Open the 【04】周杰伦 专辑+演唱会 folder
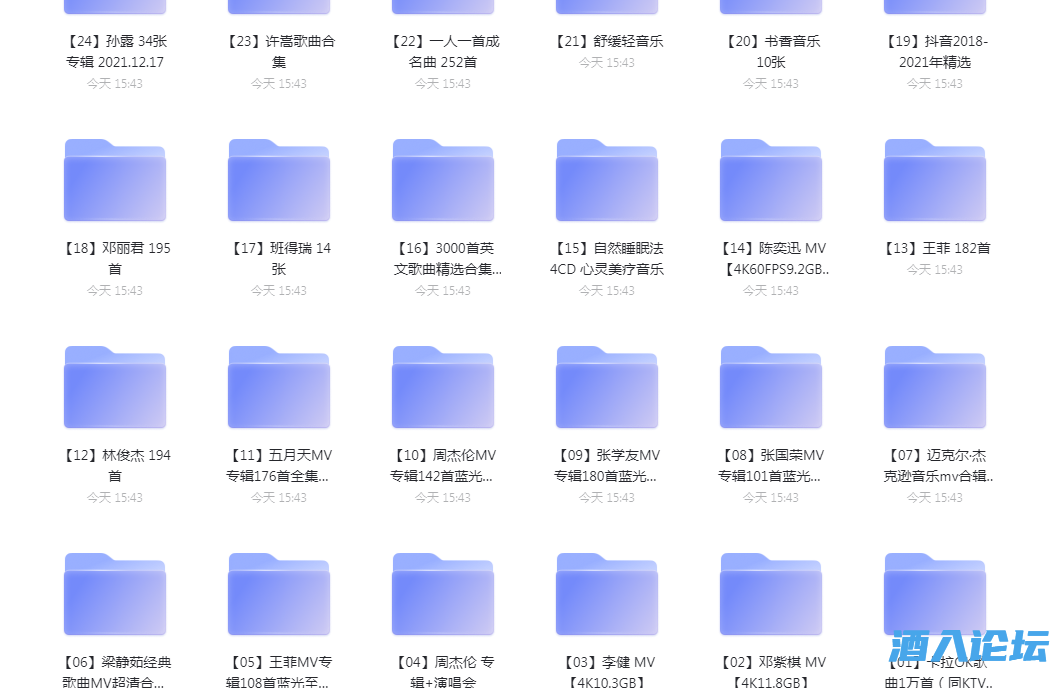The height and width of the screenshot is (688, 1063). point(443,594)
